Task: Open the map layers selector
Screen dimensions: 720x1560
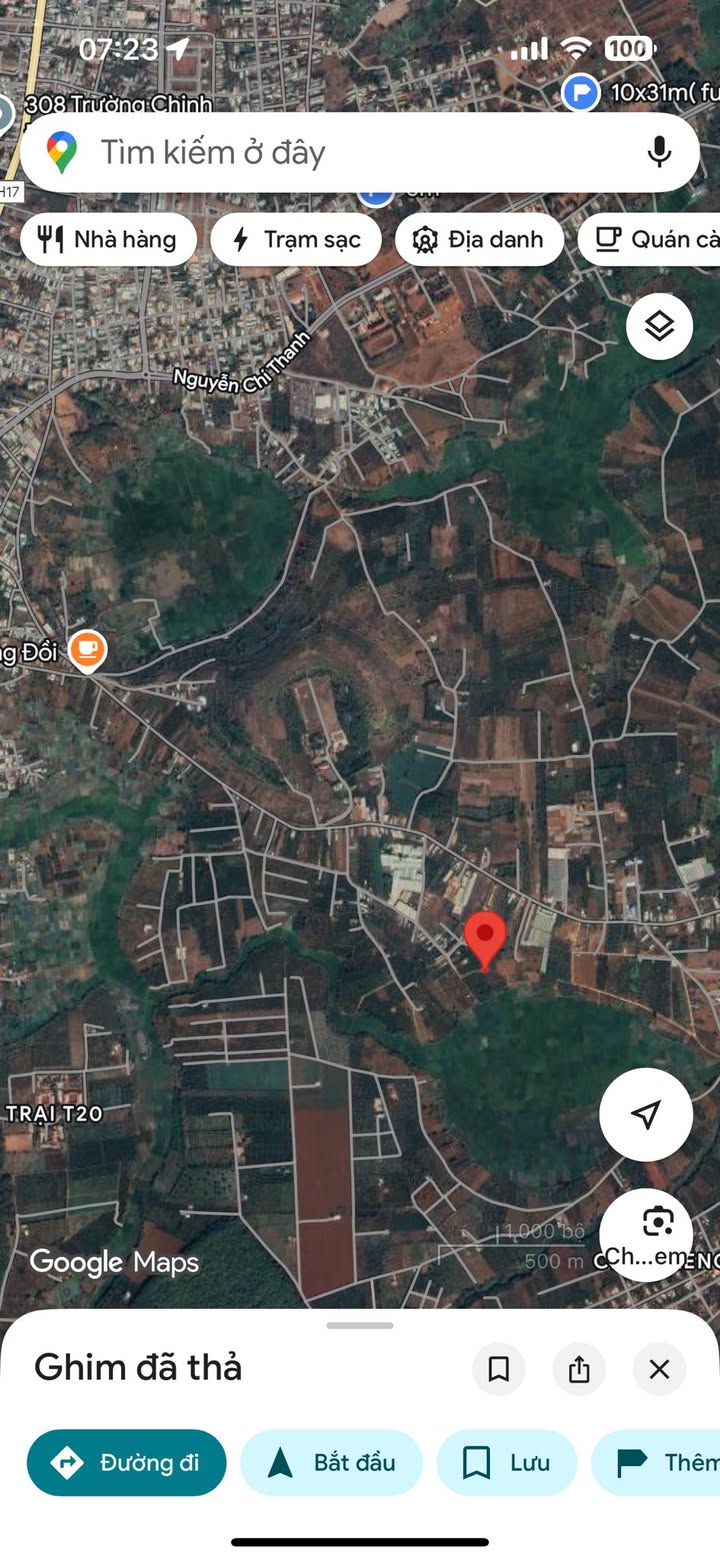Action: click(659, 326)
